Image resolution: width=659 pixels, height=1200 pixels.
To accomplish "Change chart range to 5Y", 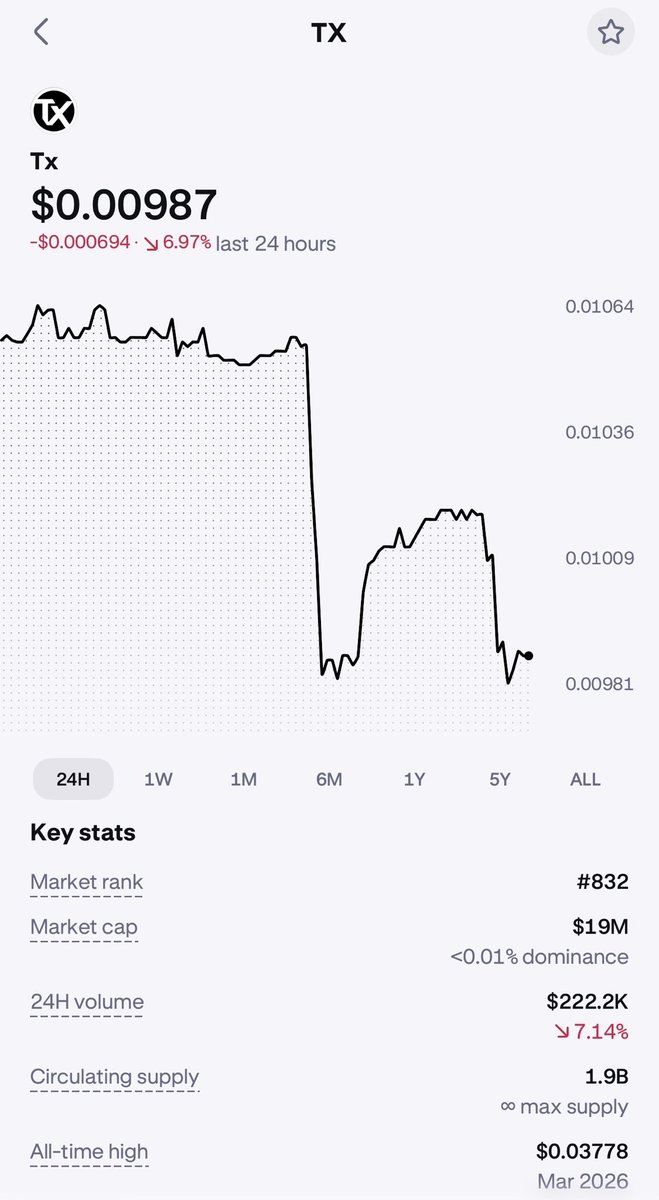I will pos(500,779).
